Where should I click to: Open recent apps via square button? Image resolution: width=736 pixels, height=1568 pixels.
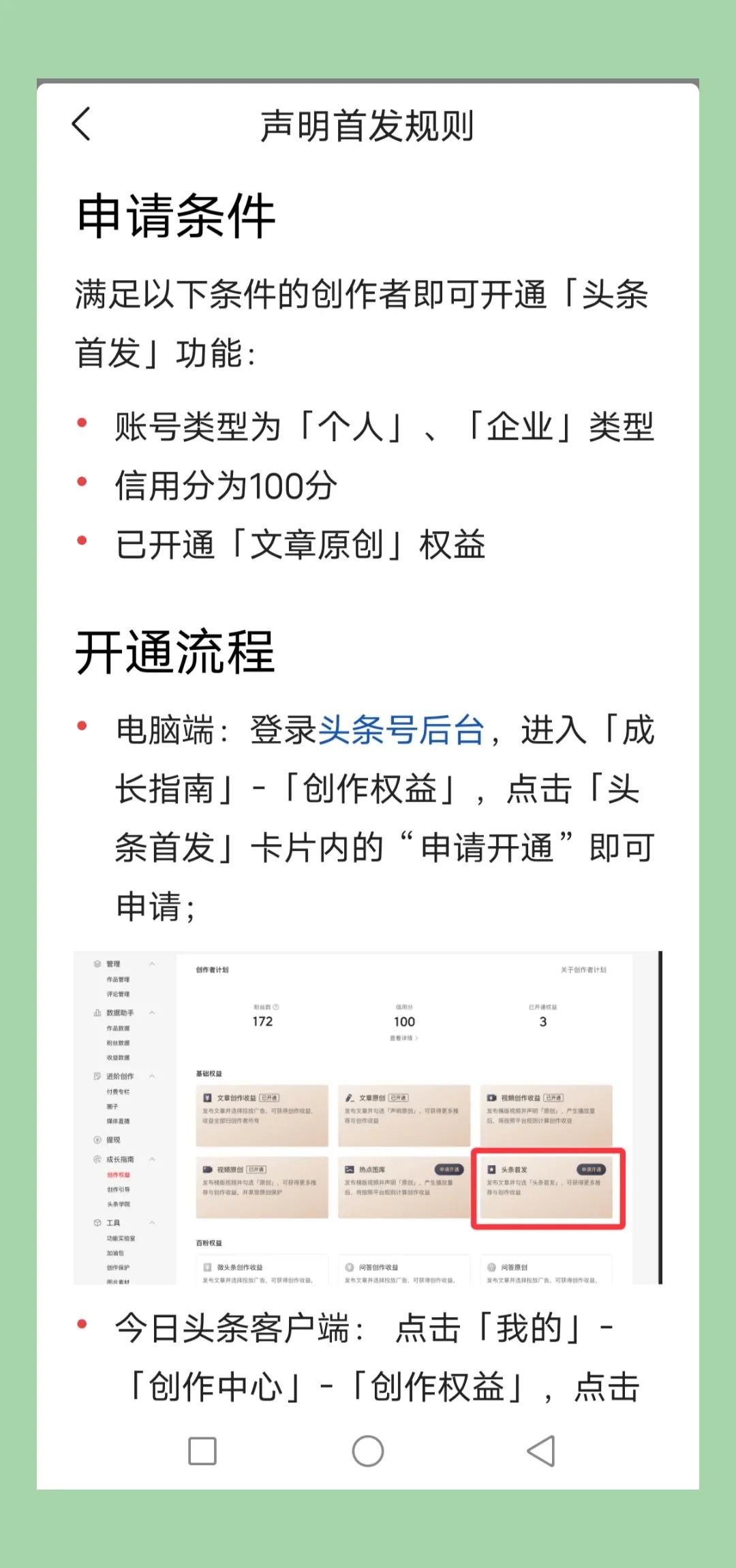[202, 1451]
